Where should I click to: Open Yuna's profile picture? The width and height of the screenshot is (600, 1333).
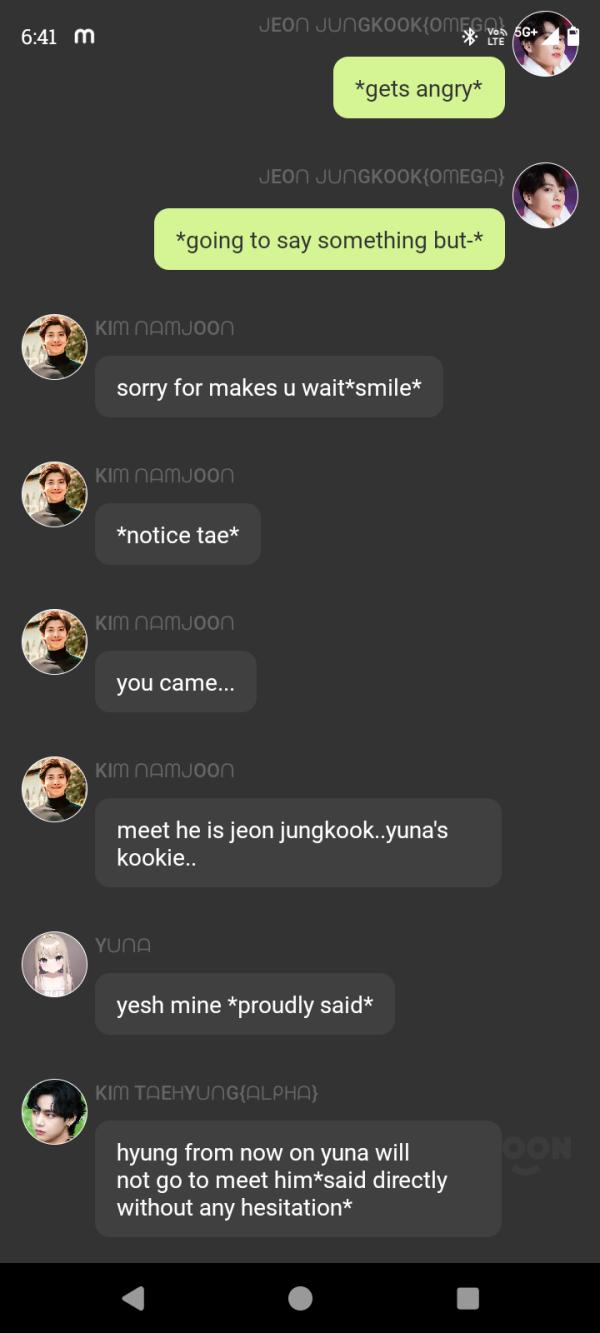[x=54, y=964]
